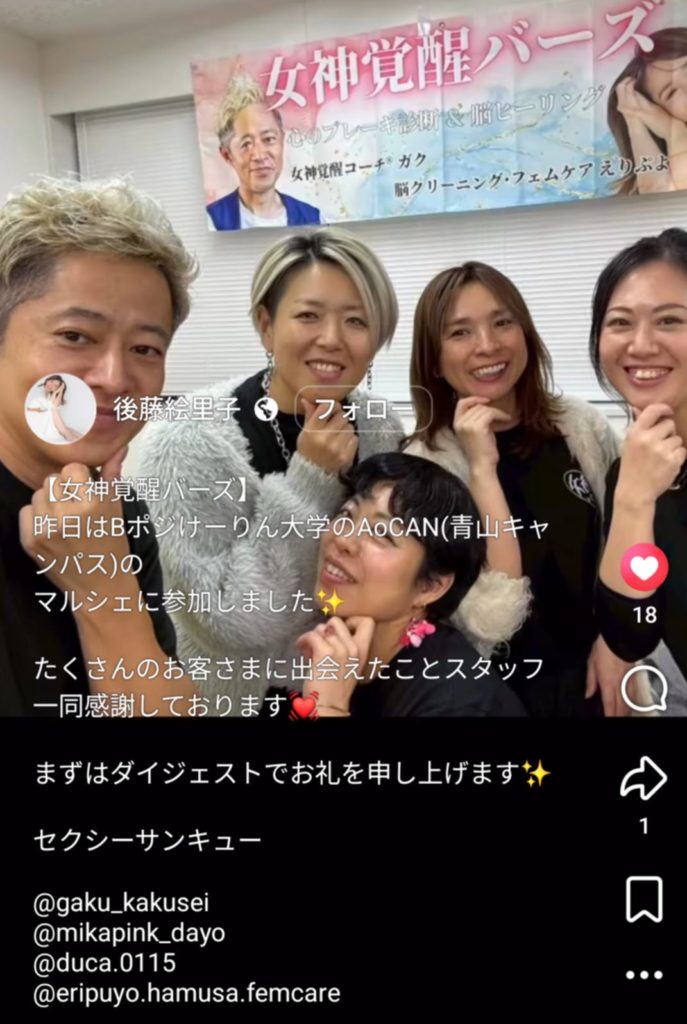
Task: Share this post via arrow icon
Action: point(643,778)
